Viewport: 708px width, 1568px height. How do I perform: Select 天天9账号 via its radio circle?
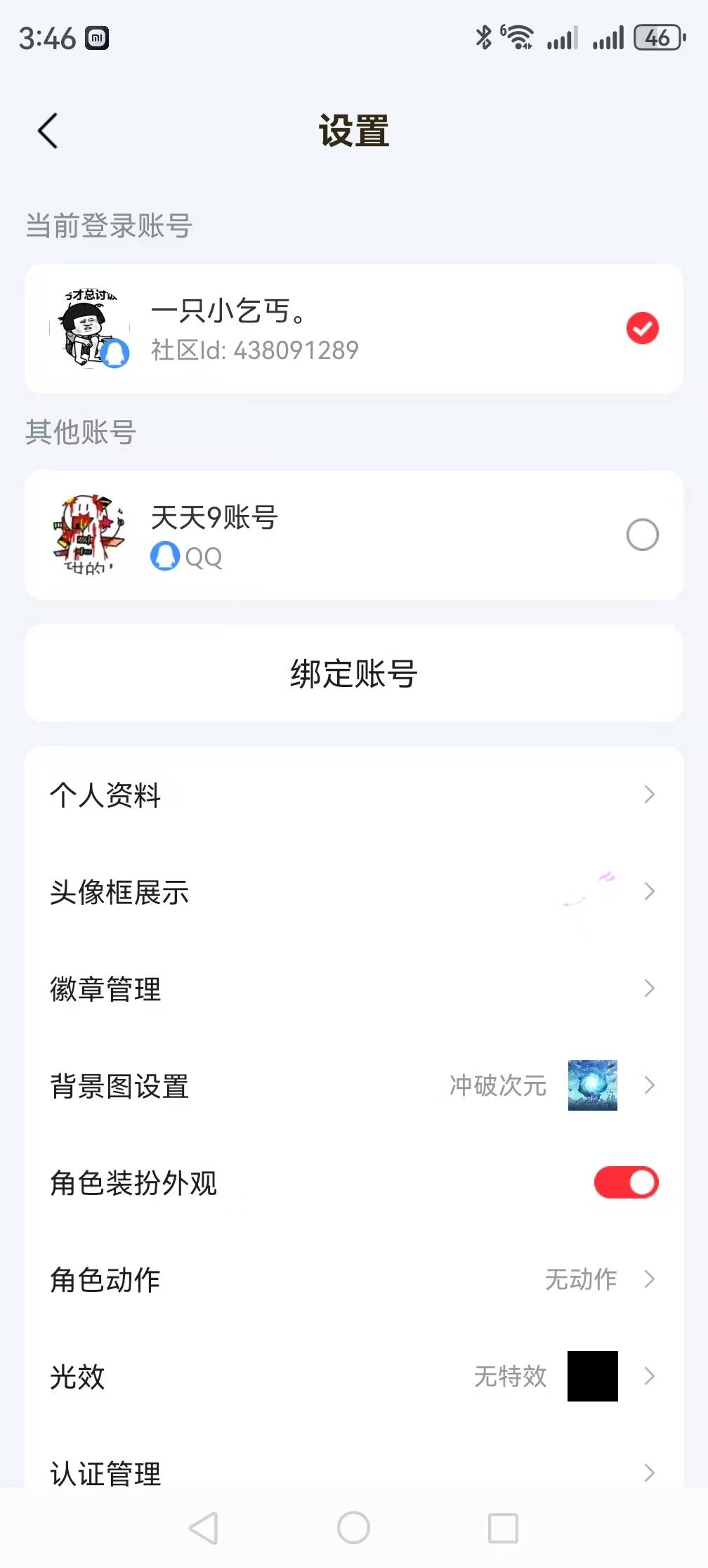pyautogui.click(x=642, y=535)
